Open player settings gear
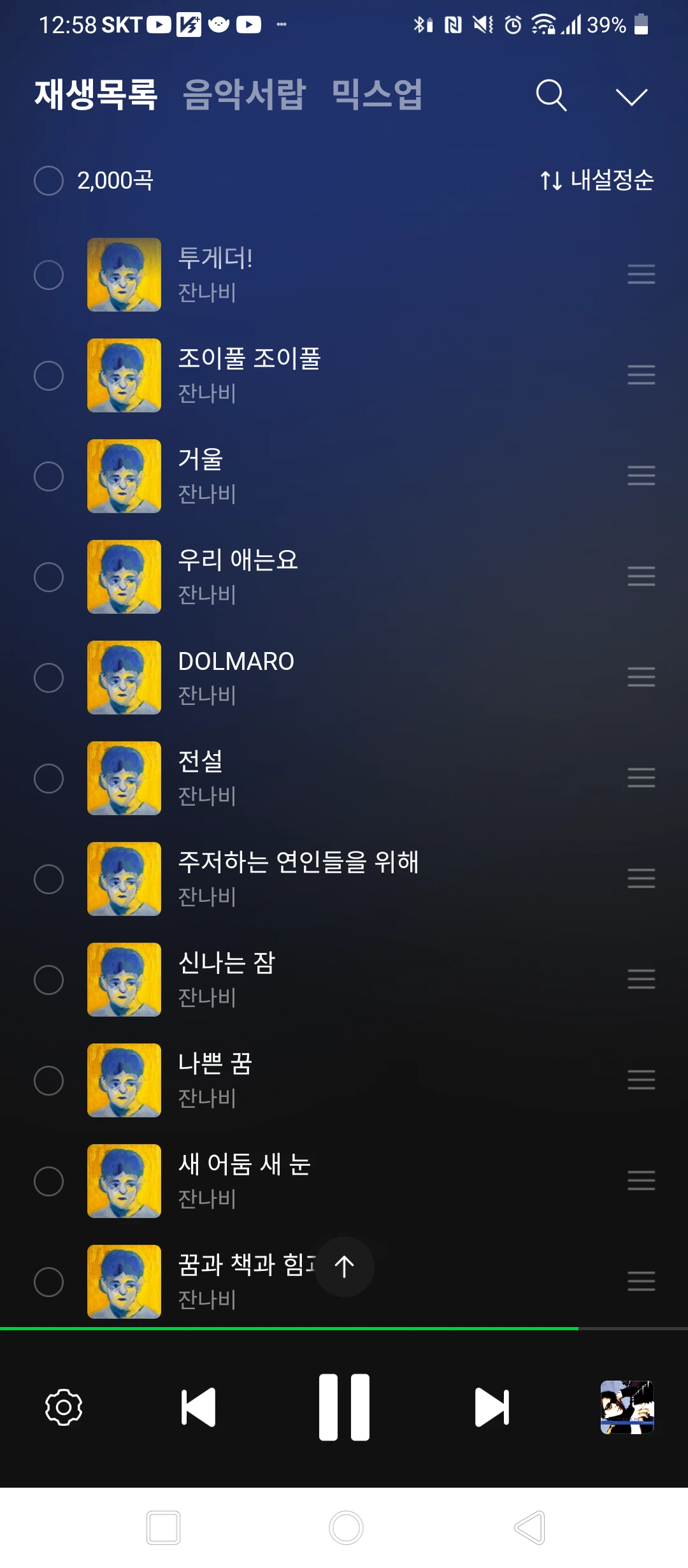Screen dimensions: 688x1568 tap(64, 1407)
